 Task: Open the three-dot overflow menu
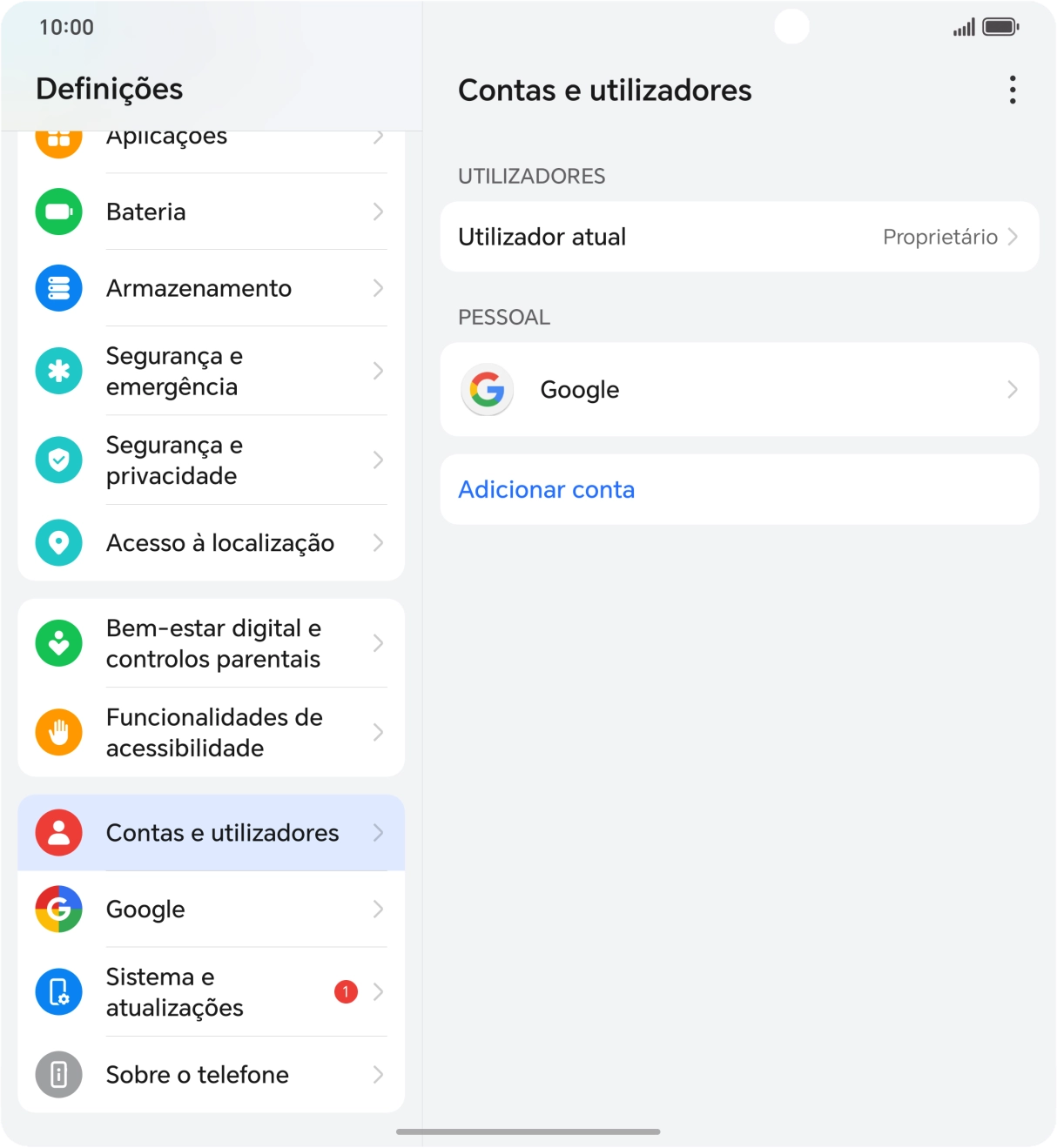[x=1013, y=90]
